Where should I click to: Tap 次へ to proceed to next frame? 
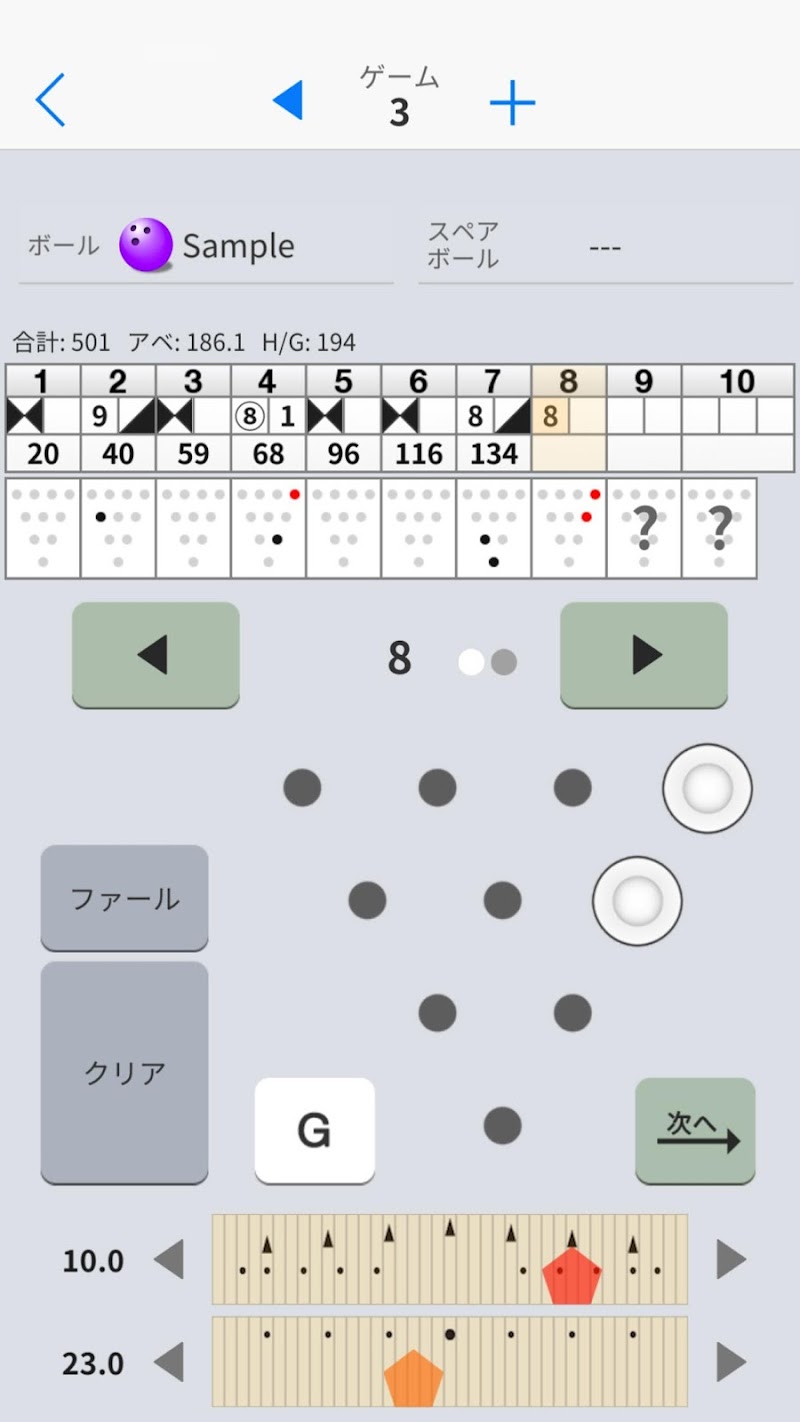click(695, 1130)
